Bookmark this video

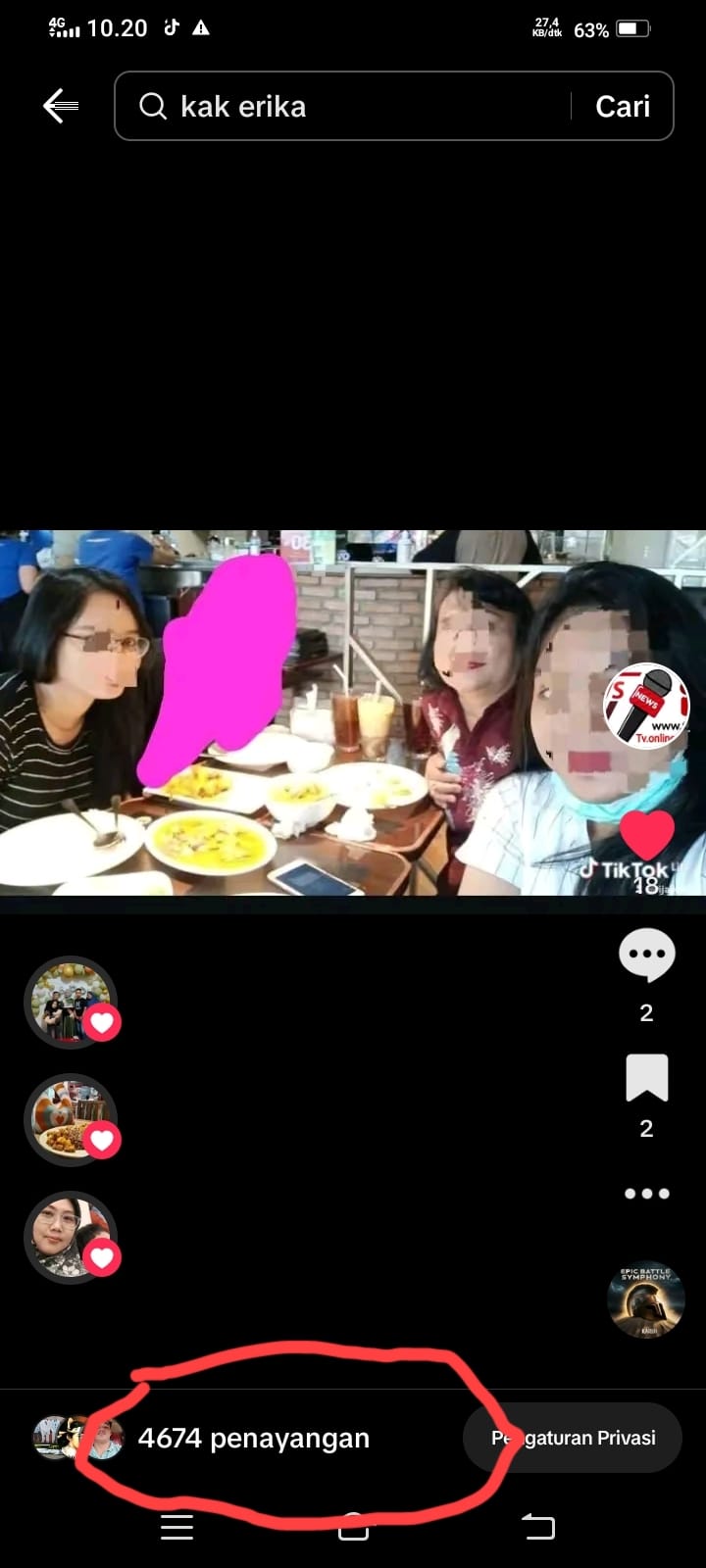click(646, 1078)
